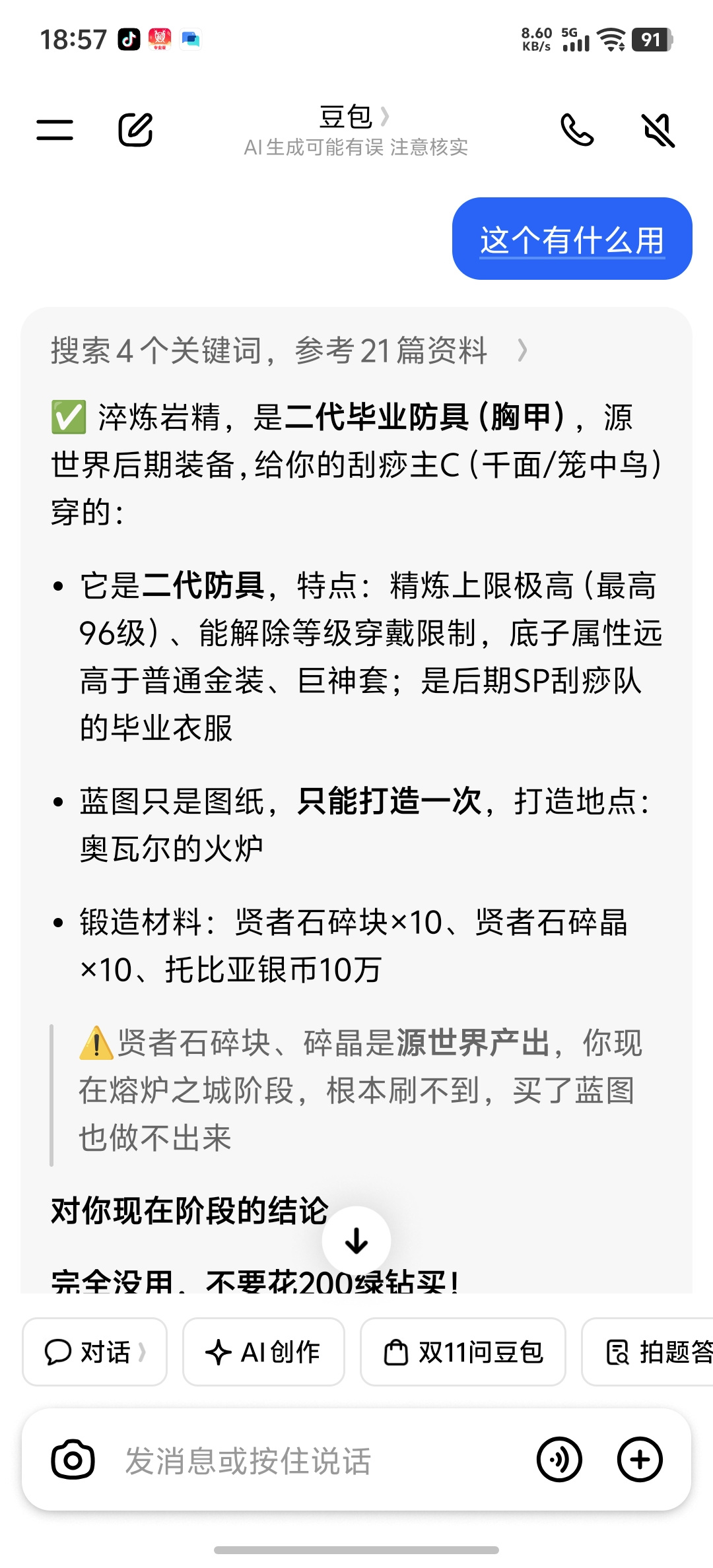Jump to the bottom with the down arrow

356,1241
